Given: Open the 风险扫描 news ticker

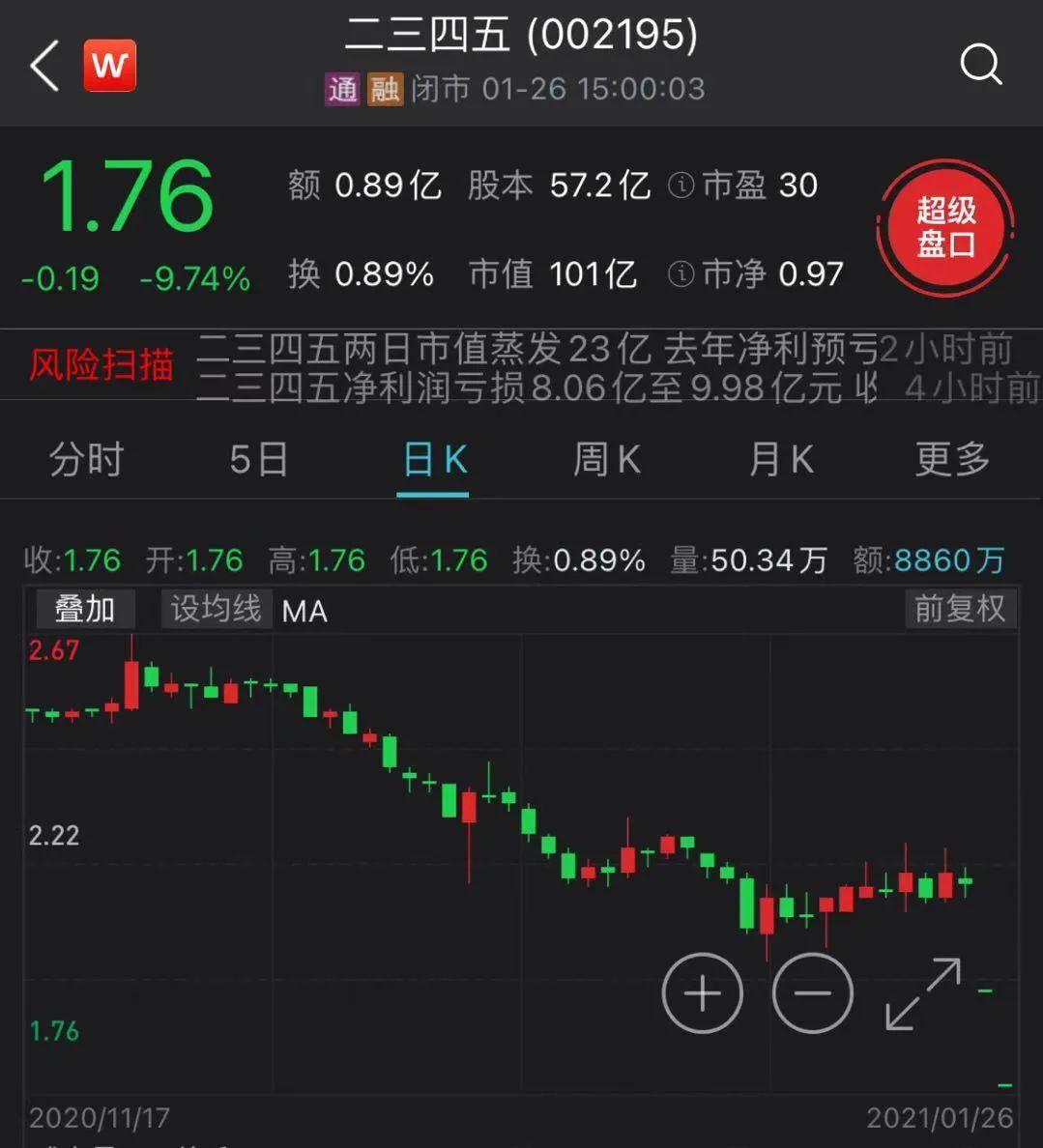Looking at the screenshot, I should (101, 366).
